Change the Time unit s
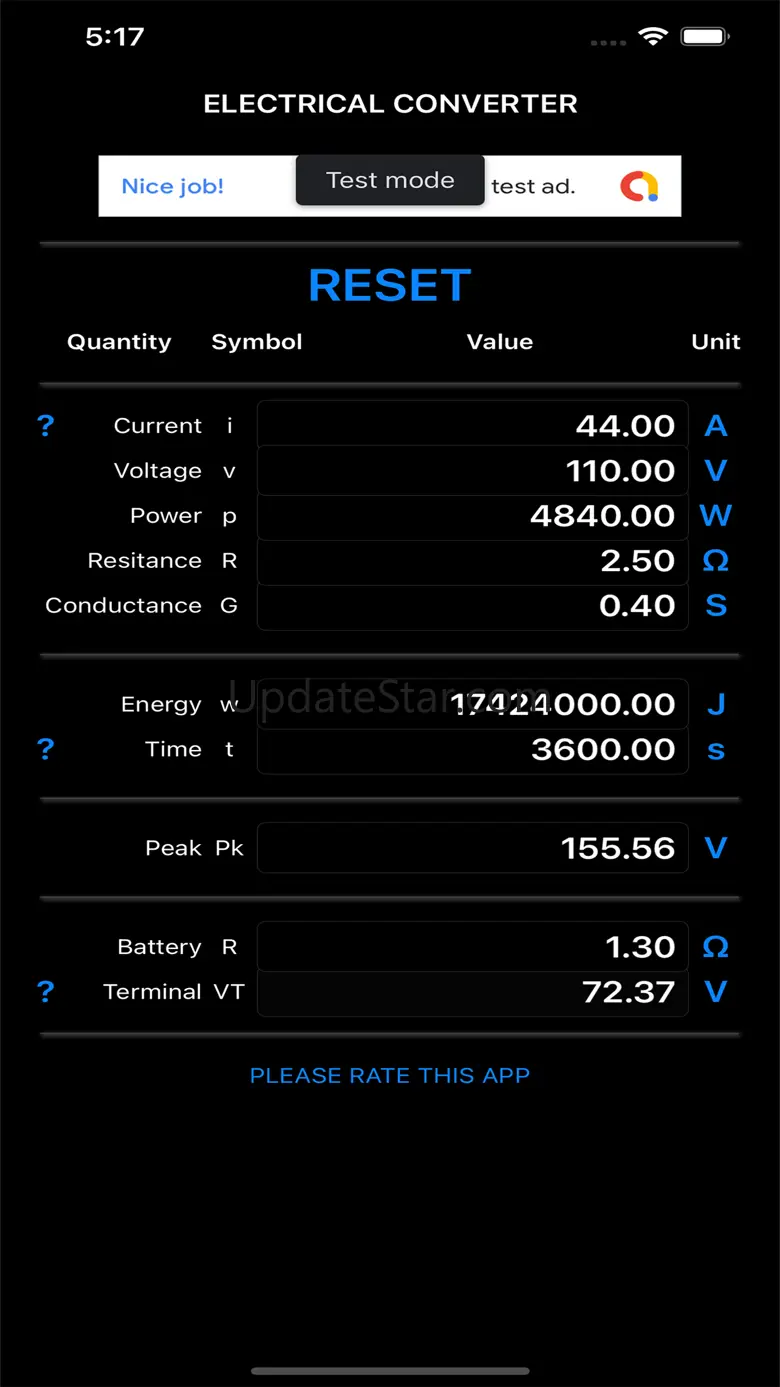The image size is (780, 1387). (715, 749)
